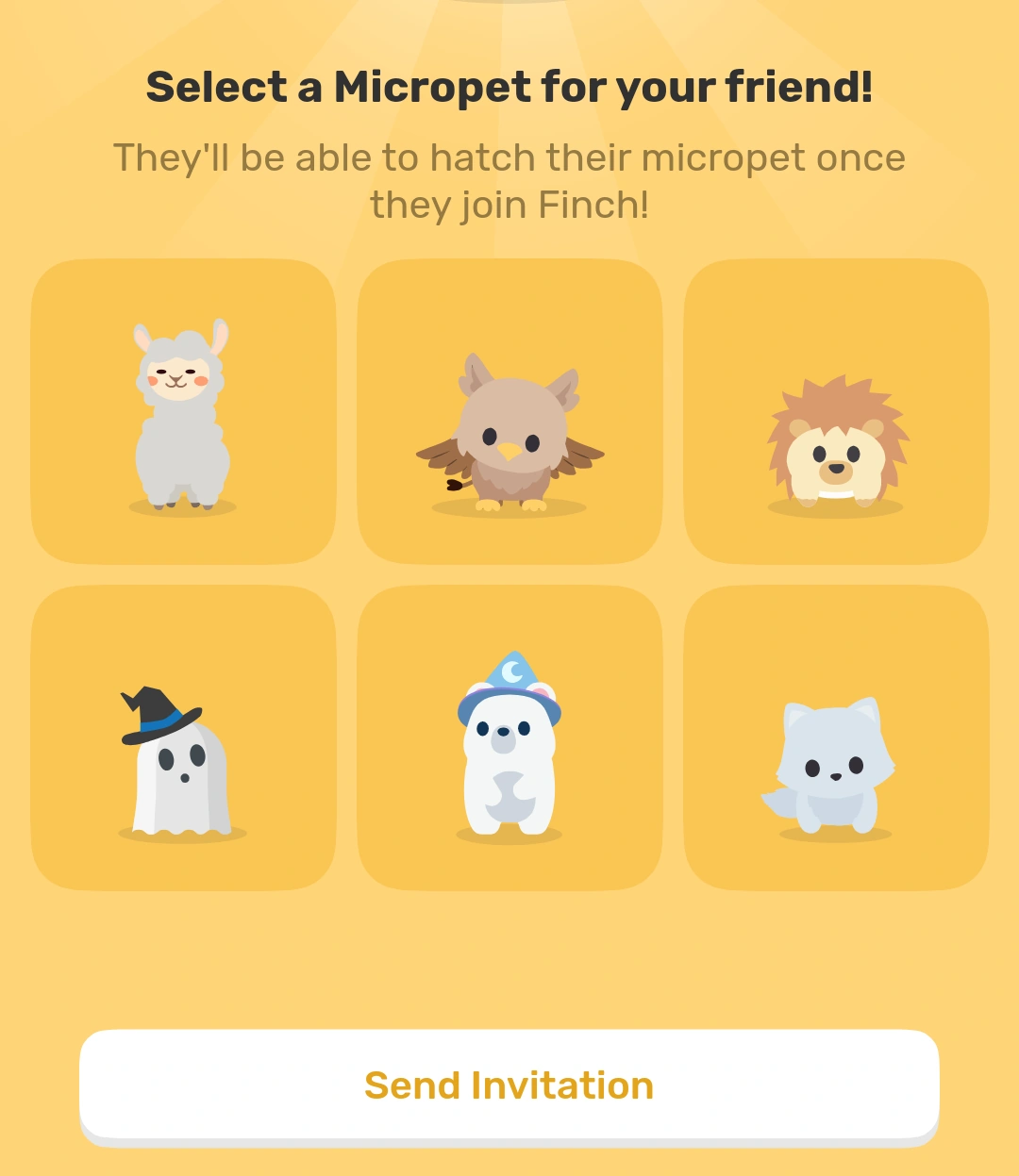Pick the white wolf micropet
1019x1176 pixels.
[x=836, y=737]
